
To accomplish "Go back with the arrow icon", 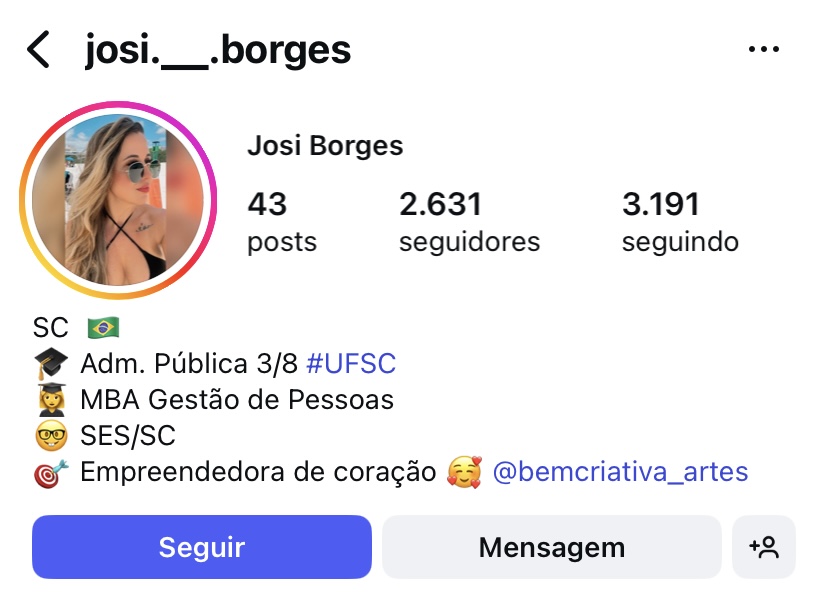I will (x=38, y=49).
